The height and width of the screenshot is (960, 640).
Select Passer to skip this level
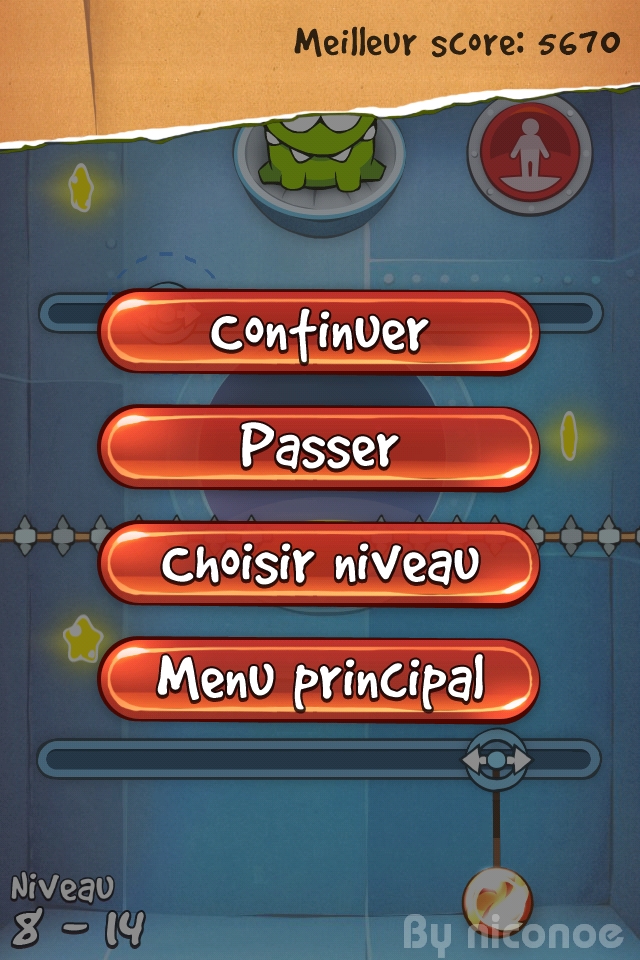(x=319, y=448)
